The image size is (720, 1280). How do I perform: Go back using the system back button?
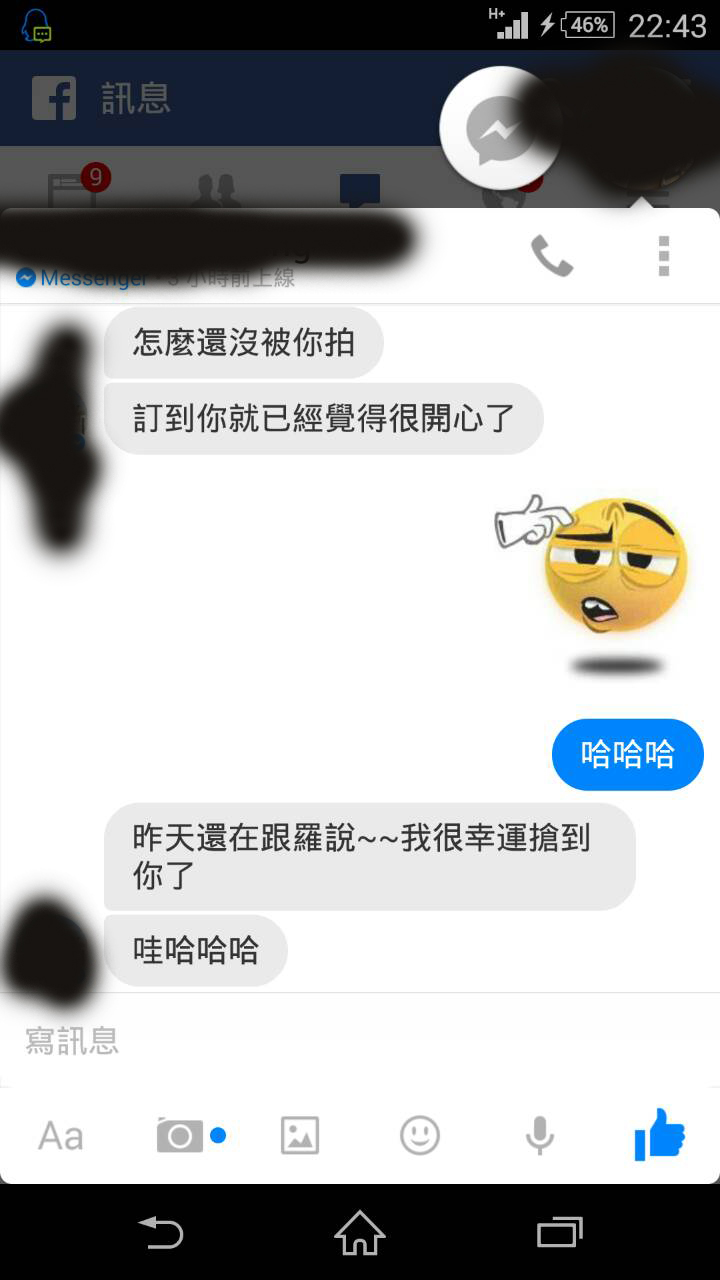pyautogui.click(x=161, y=1232)
